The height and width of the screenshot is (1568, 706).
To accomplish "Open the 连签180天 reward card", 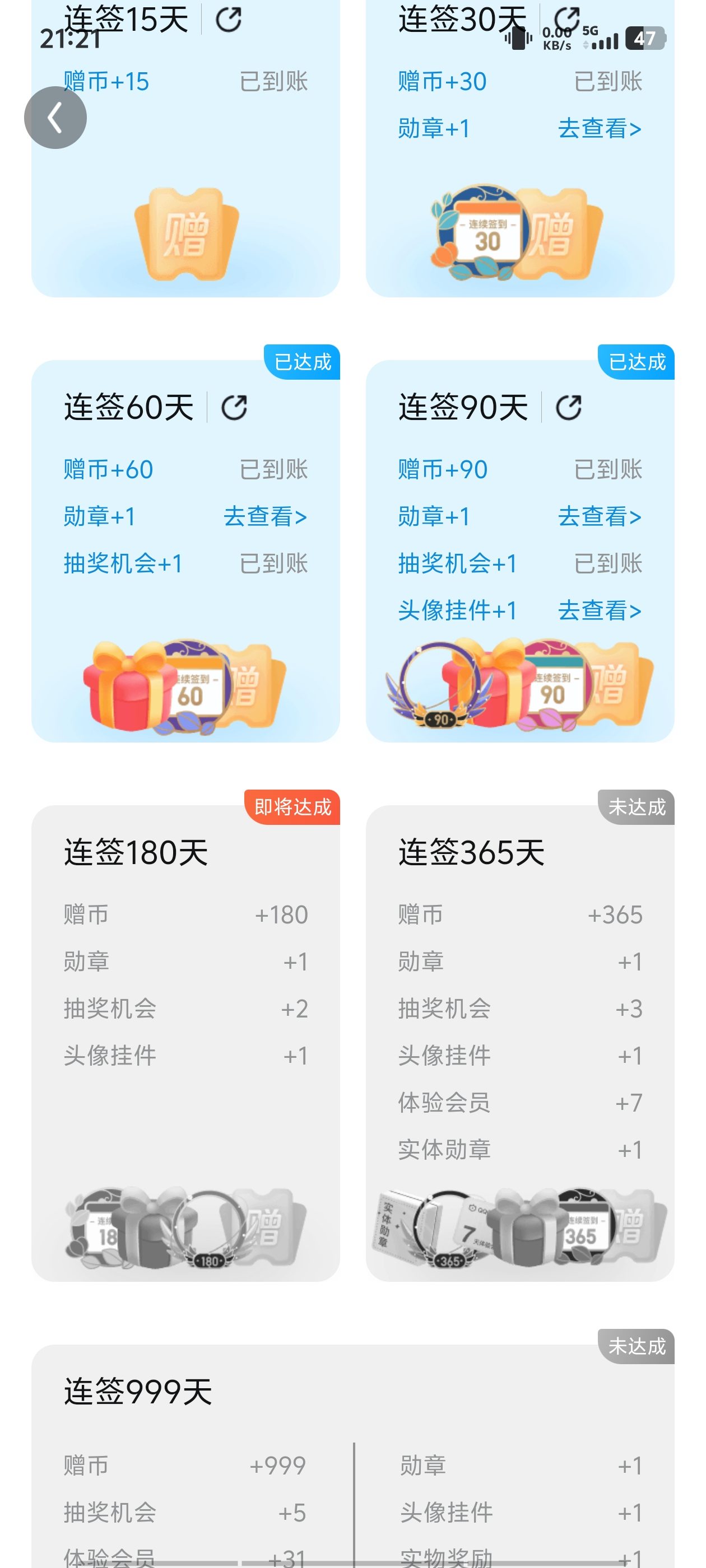I will click(186, 1043).
